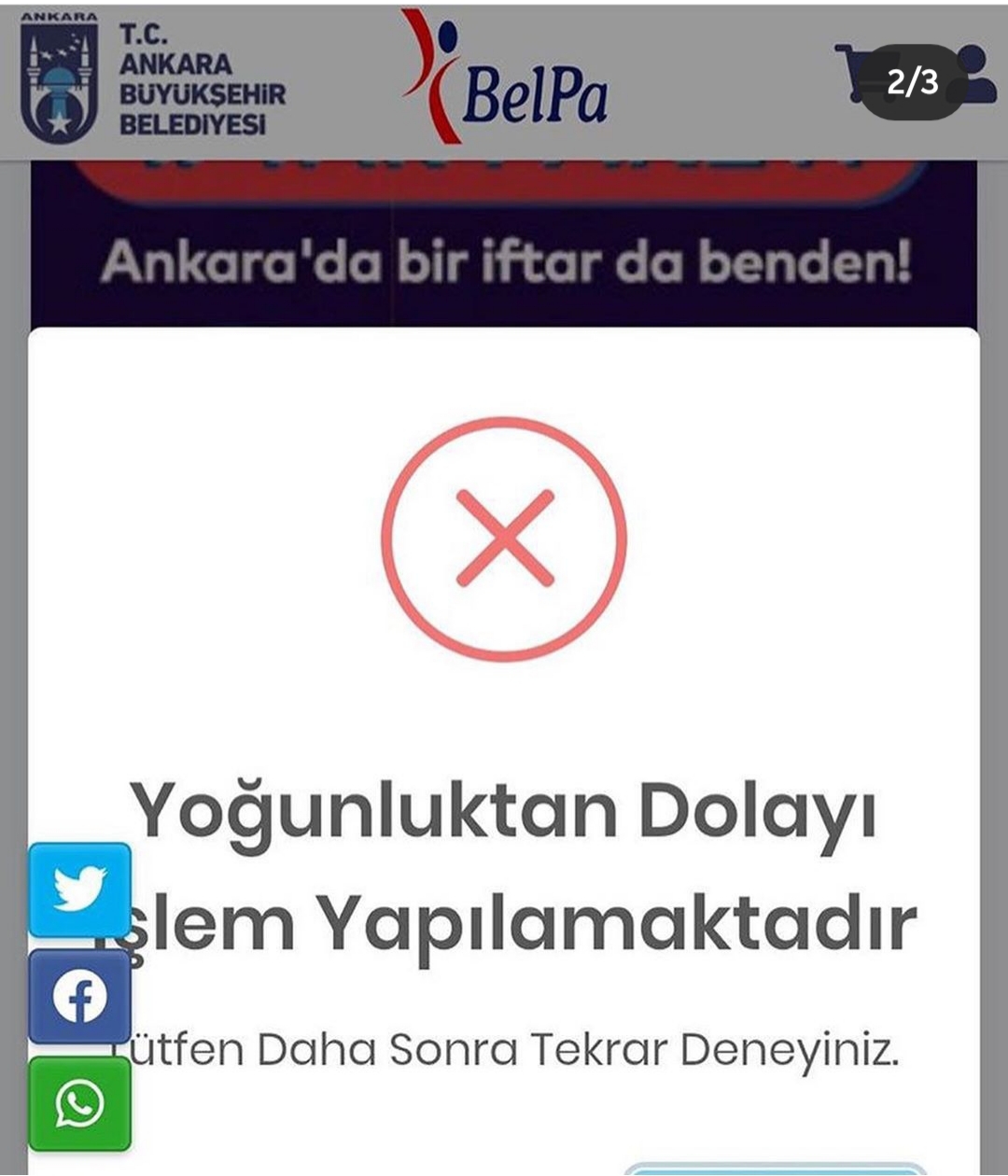
Task: Share the page via WhatsApp
Action: click(79, 1104)
